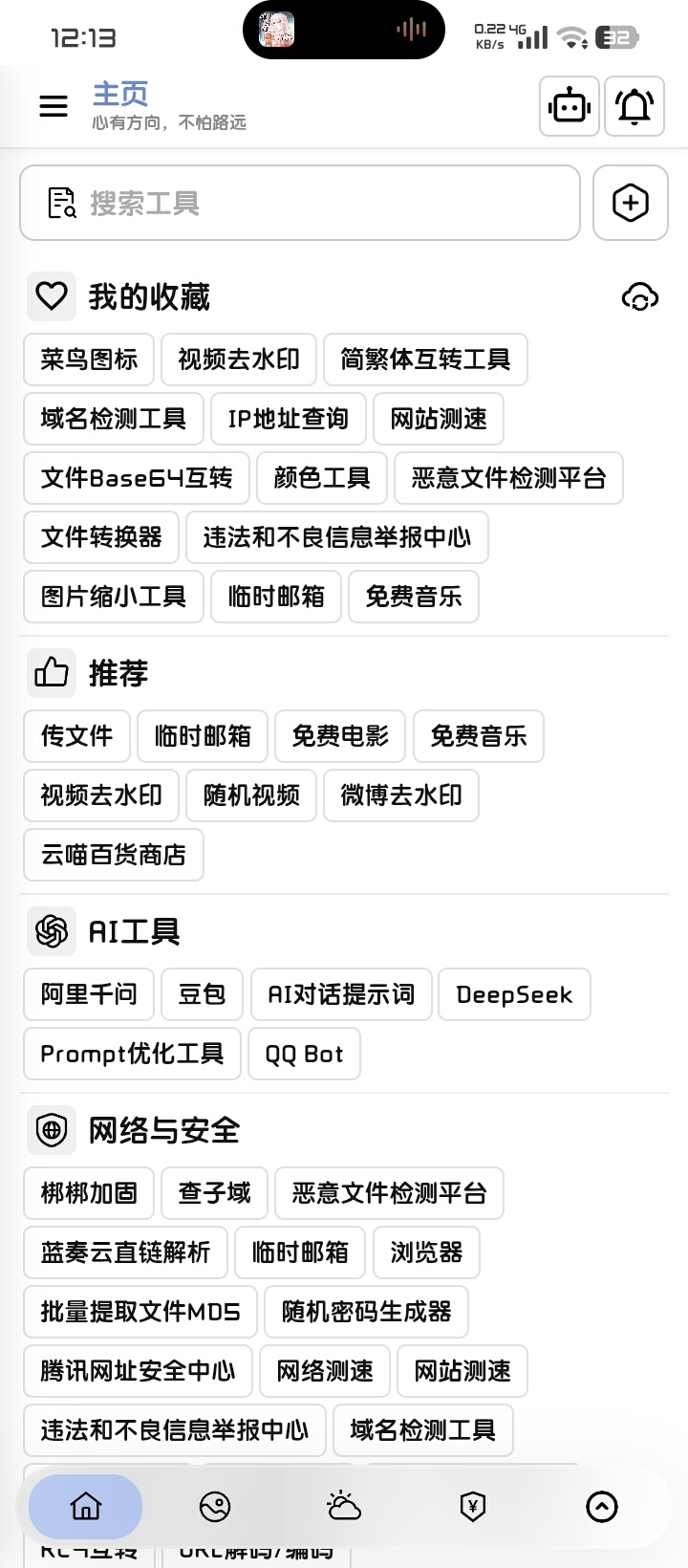Open the DeepSeek AI tool

[514, 994]
